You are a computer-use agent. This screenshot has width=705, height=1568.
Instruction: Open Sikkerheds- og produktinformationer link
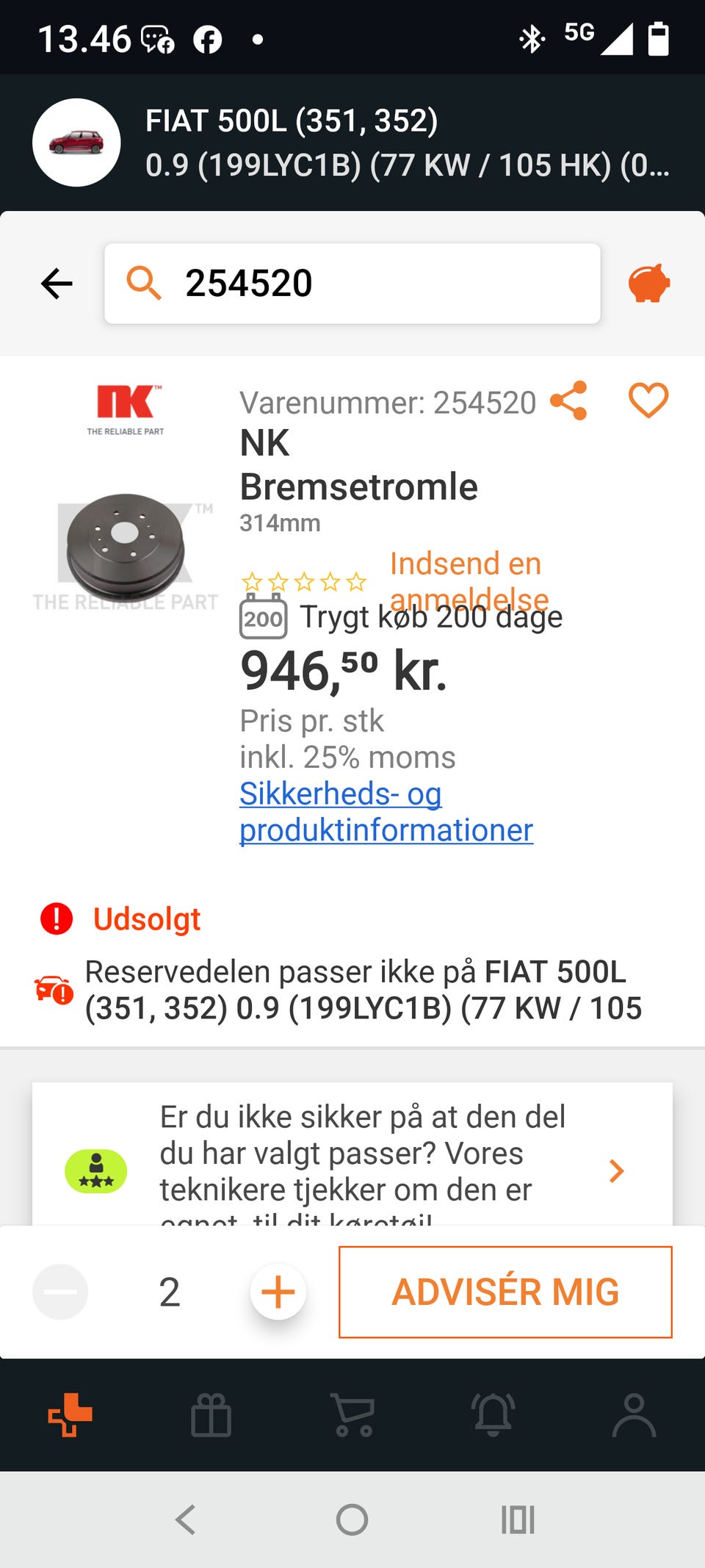tap(386, 812)
